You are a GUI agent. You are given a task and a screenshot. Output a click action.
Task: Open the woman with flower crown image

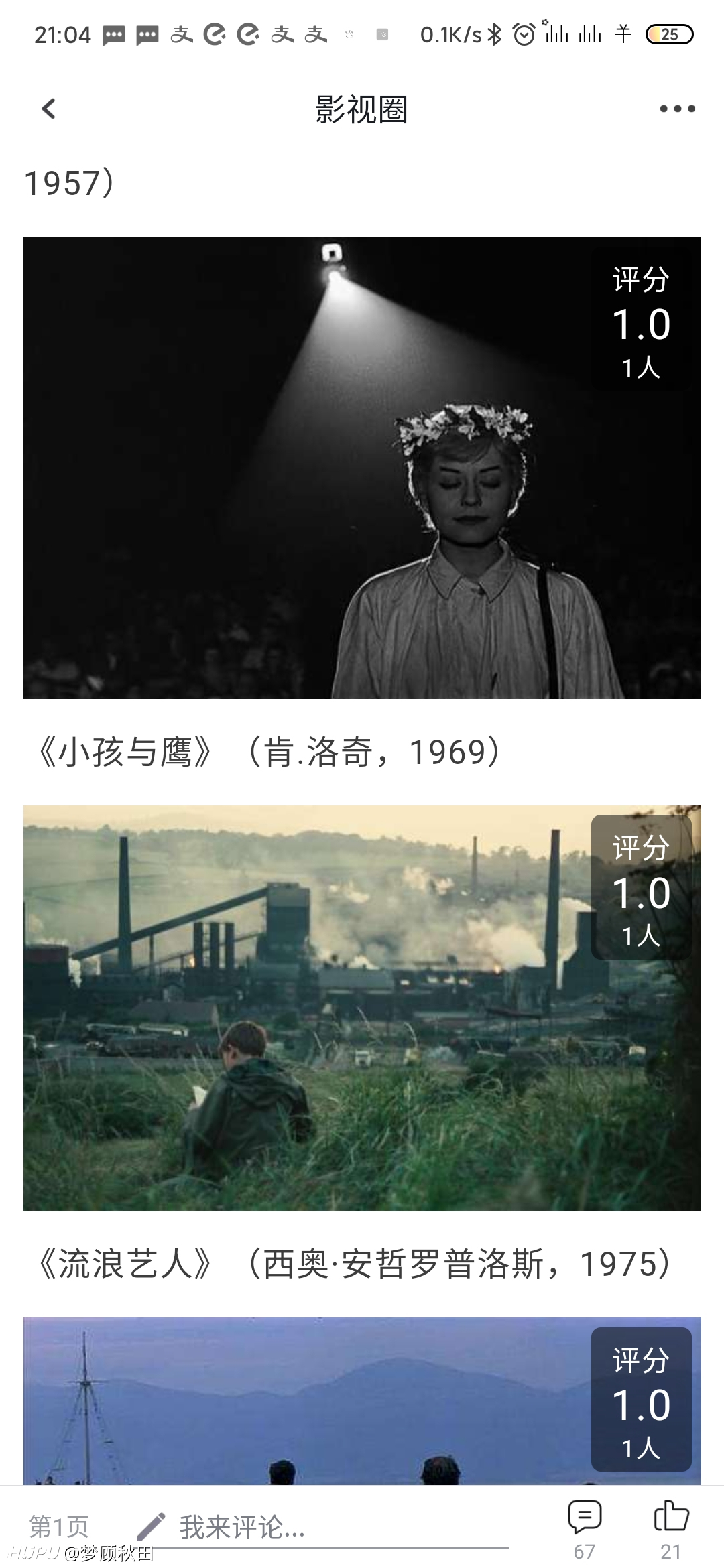362,468
